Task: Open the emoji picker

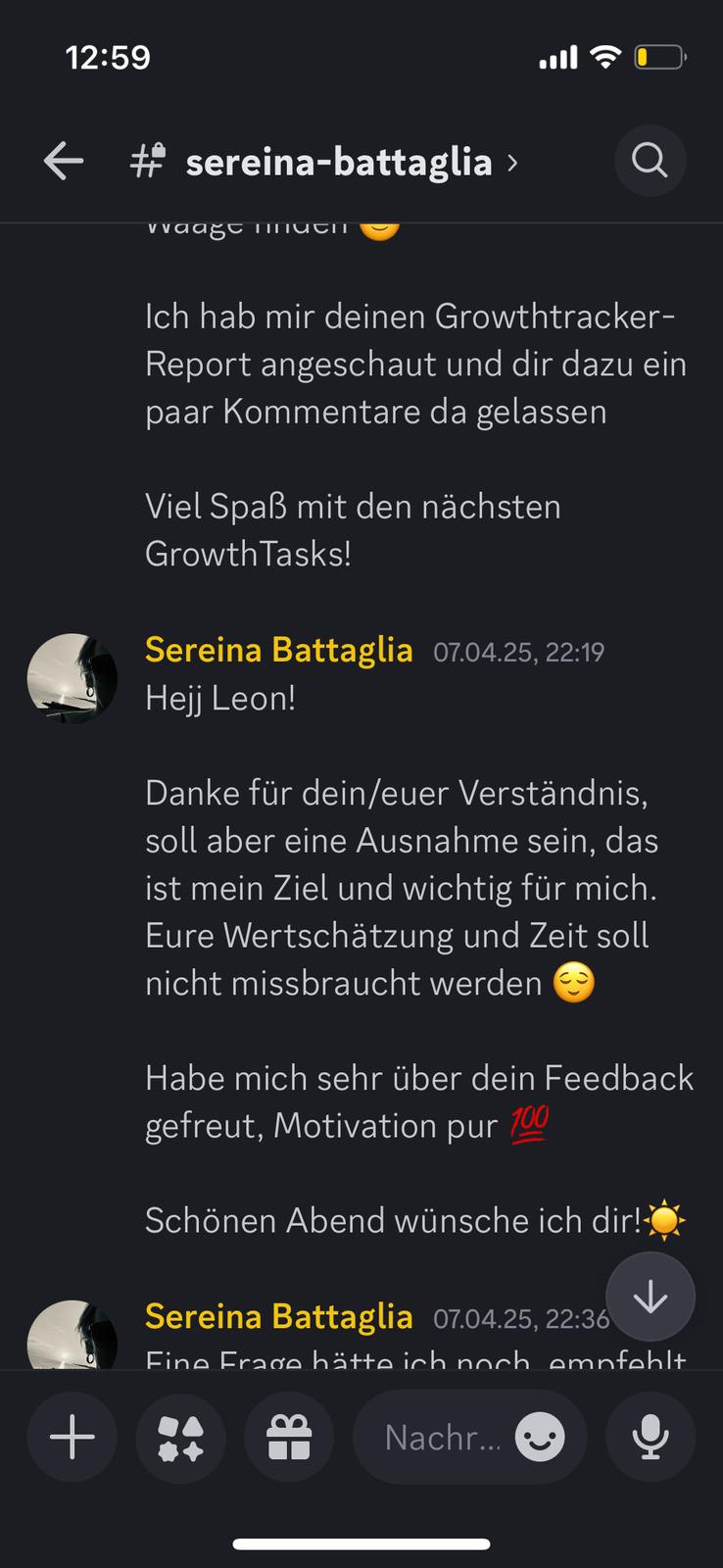Action: tap(540, 1438)
